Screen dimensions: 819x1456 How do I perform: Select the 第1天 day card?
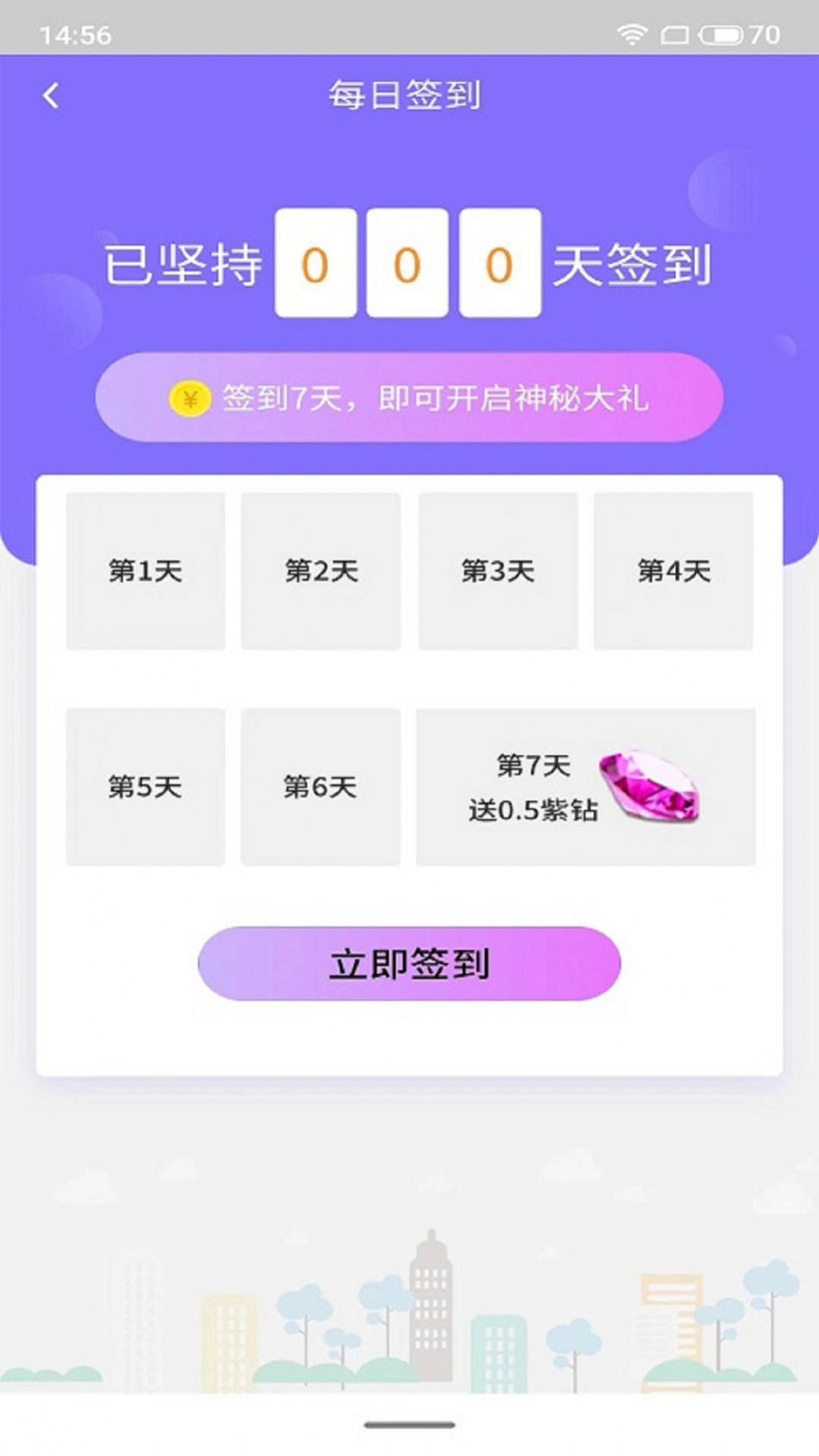pyautogui.click(x=145, y=571)
